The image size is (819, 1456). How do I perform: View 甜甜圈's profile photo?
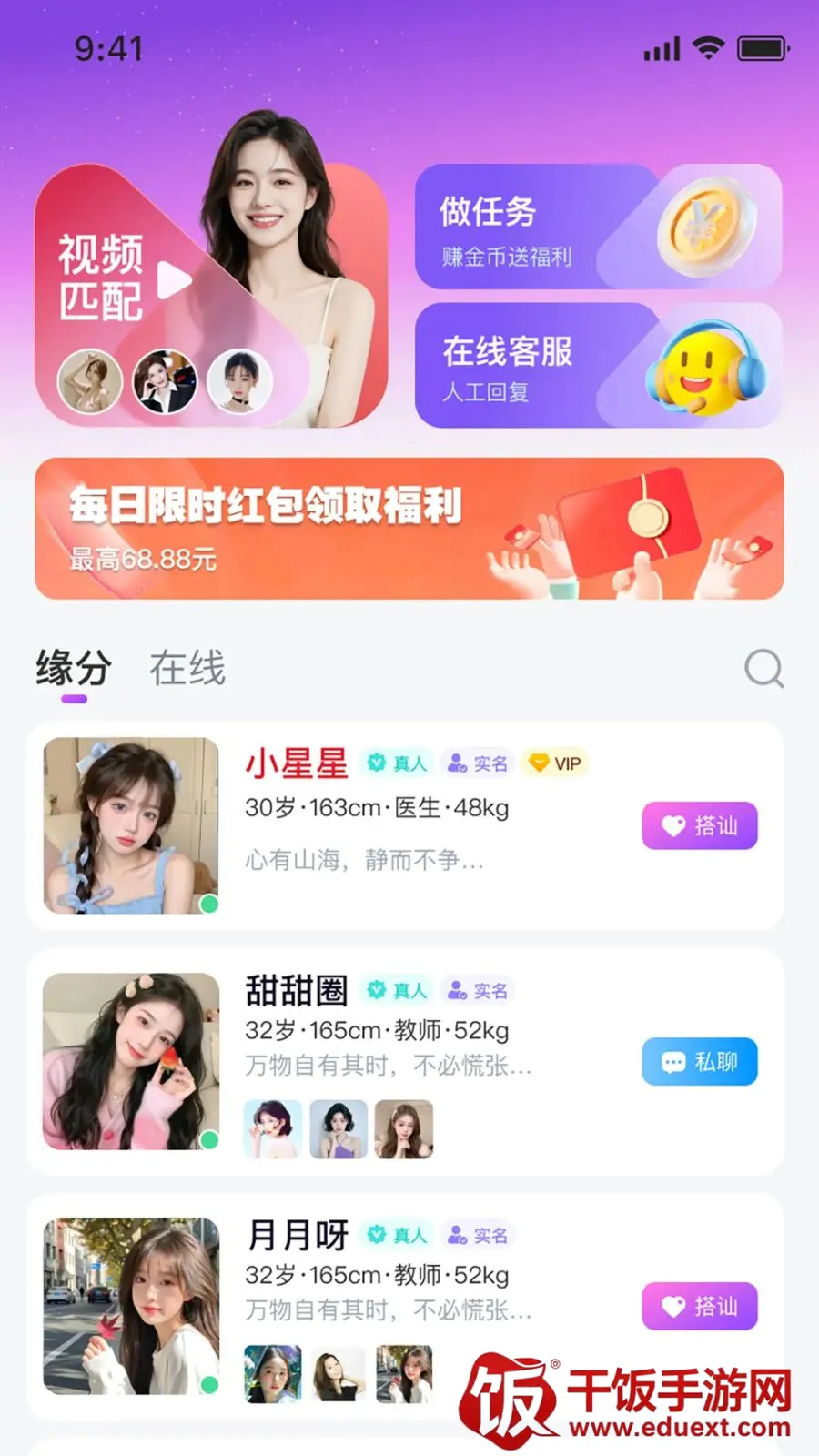tap(131, 1061)
